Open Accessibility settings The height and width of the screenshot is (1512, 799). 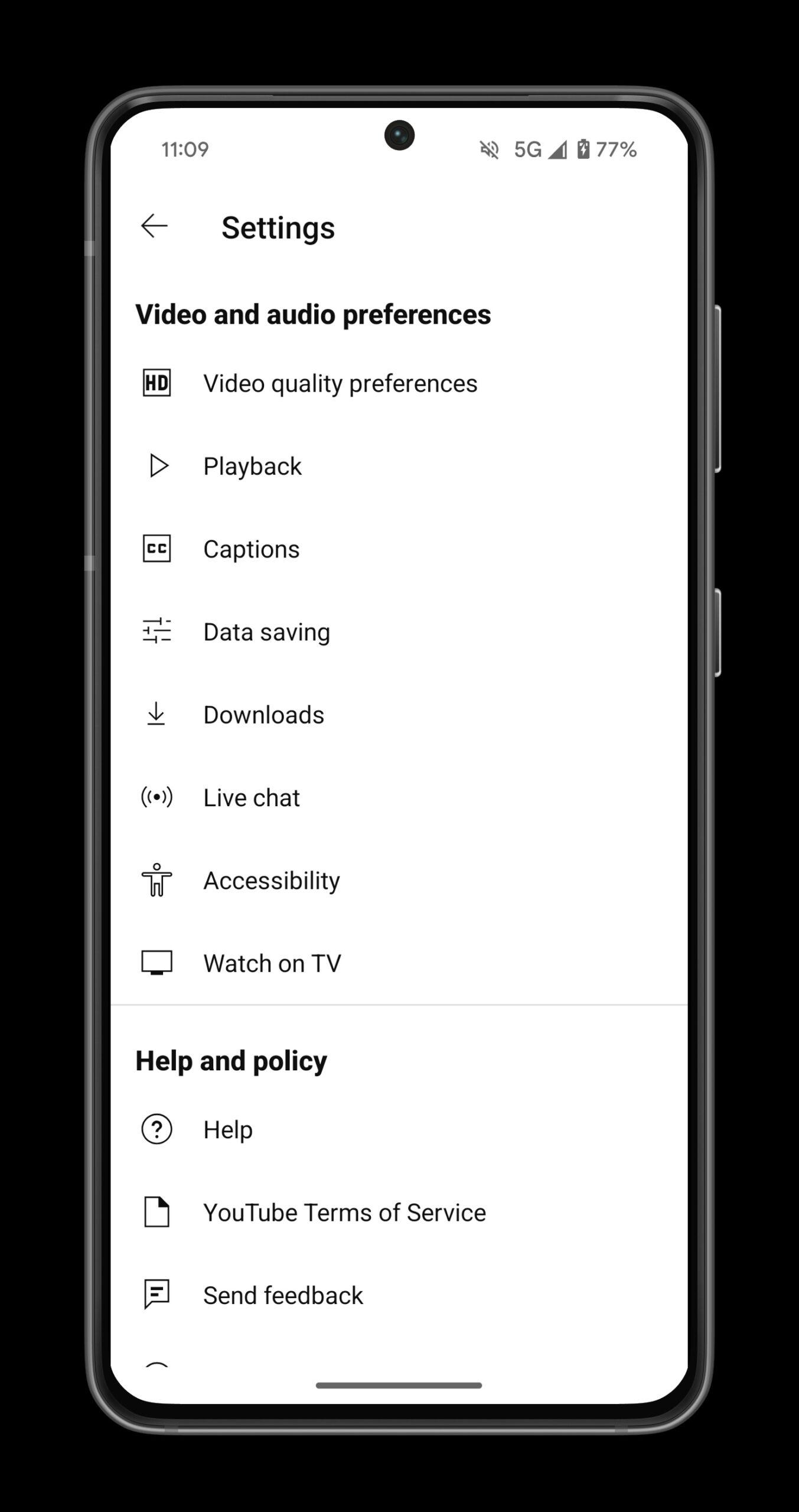271,881
